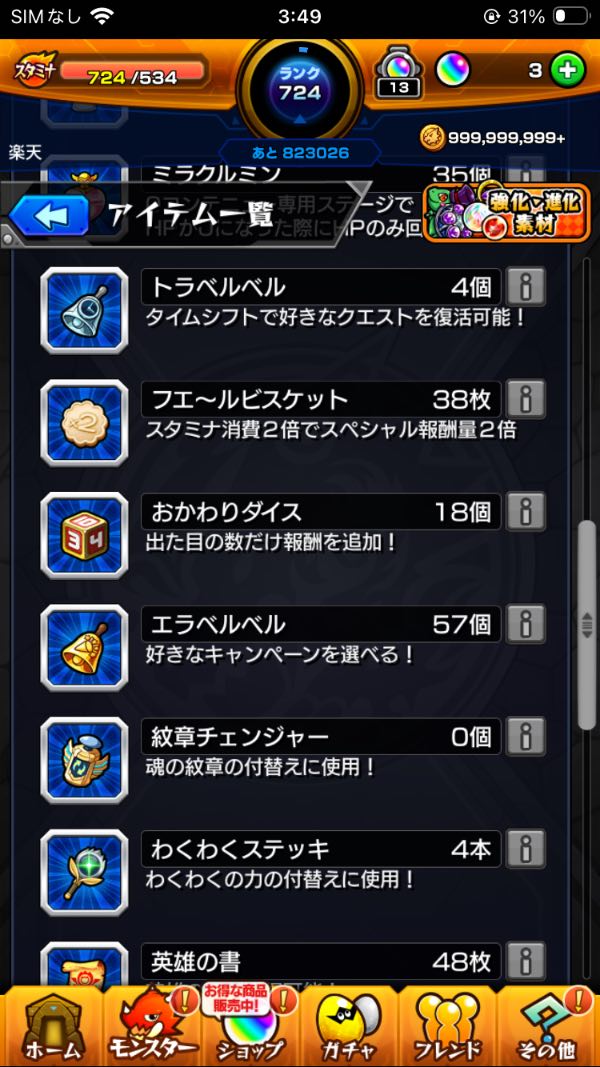
Task: Show info for わくわくステッキ
Action: (x=524, y=850)
